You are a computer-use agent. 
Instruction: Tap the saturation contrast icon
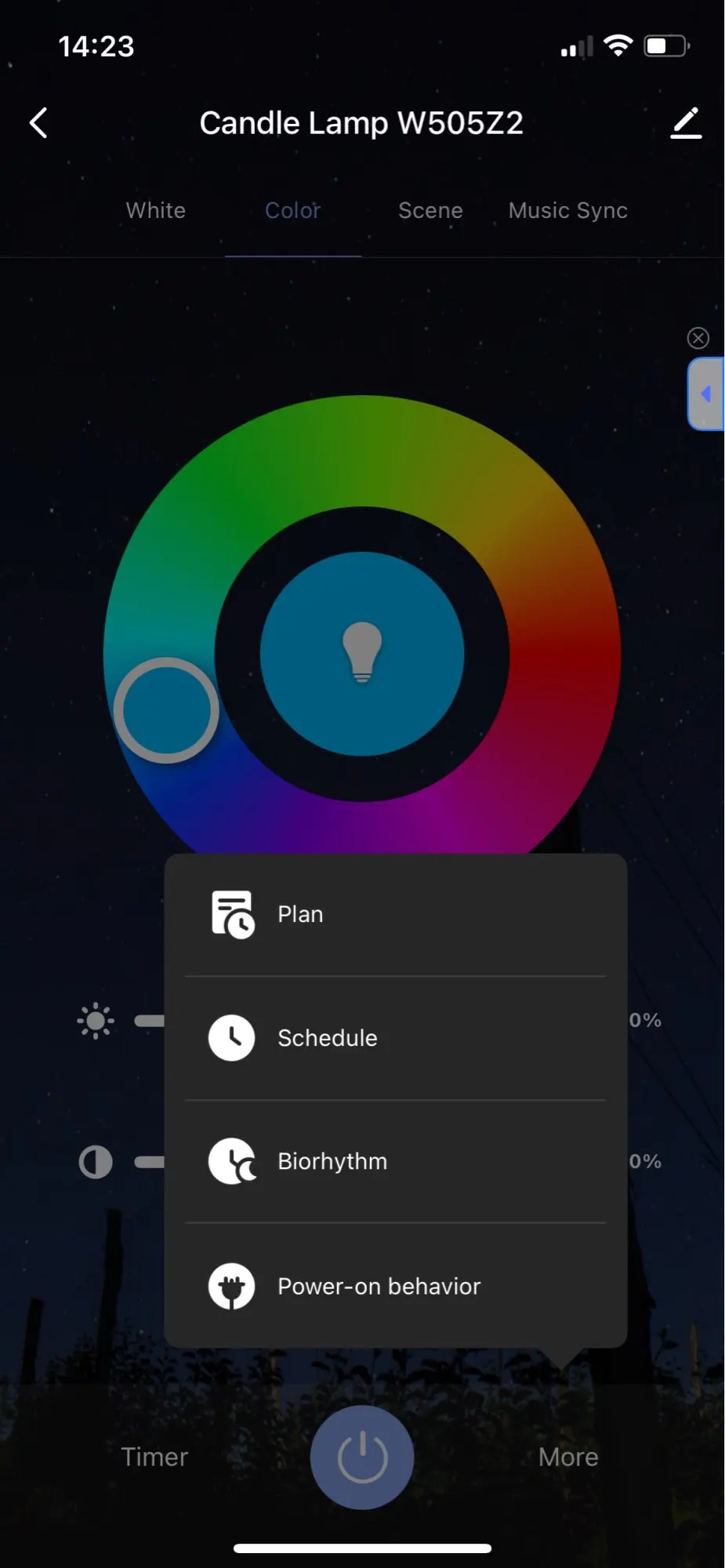(95, 1161)
